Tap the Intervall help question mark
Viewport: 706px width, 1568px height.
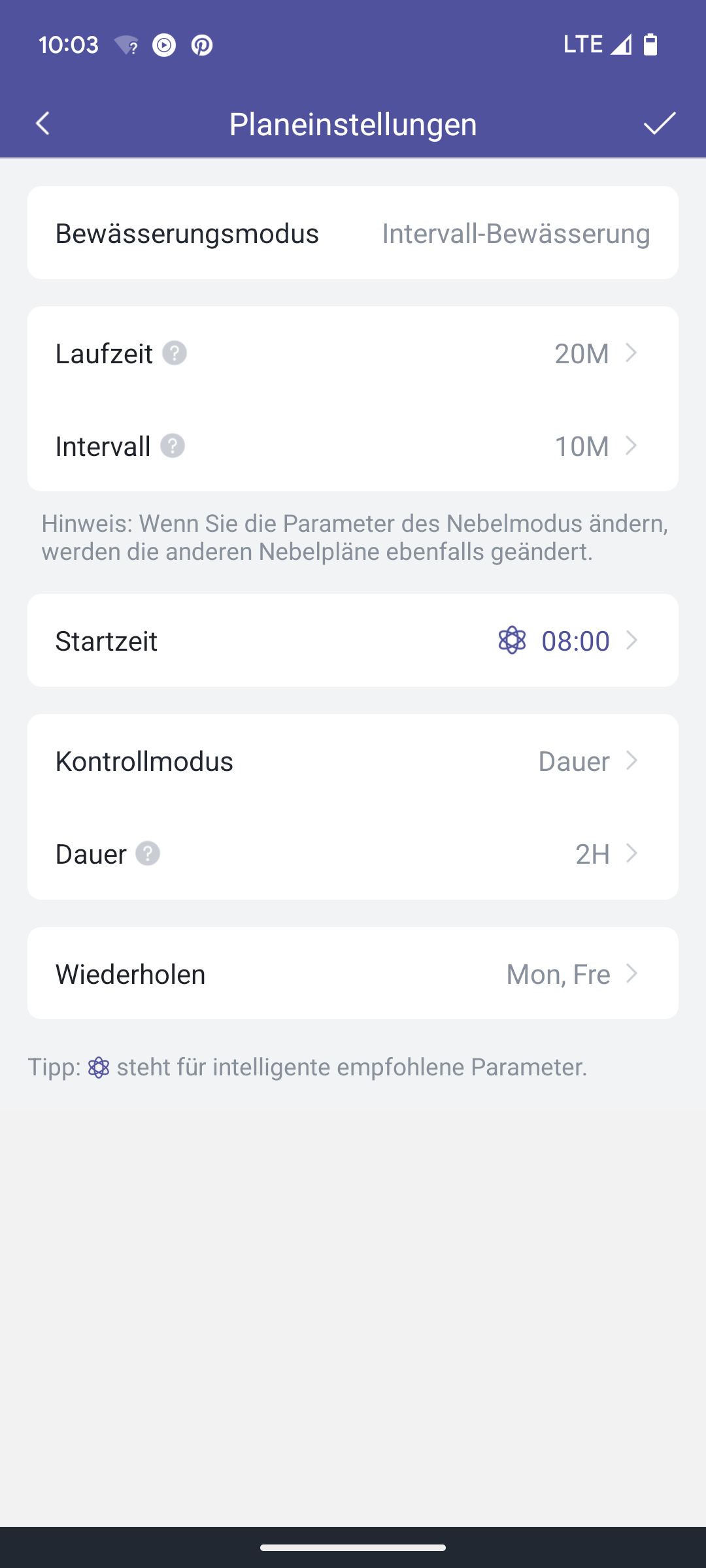tap(173, 446)
